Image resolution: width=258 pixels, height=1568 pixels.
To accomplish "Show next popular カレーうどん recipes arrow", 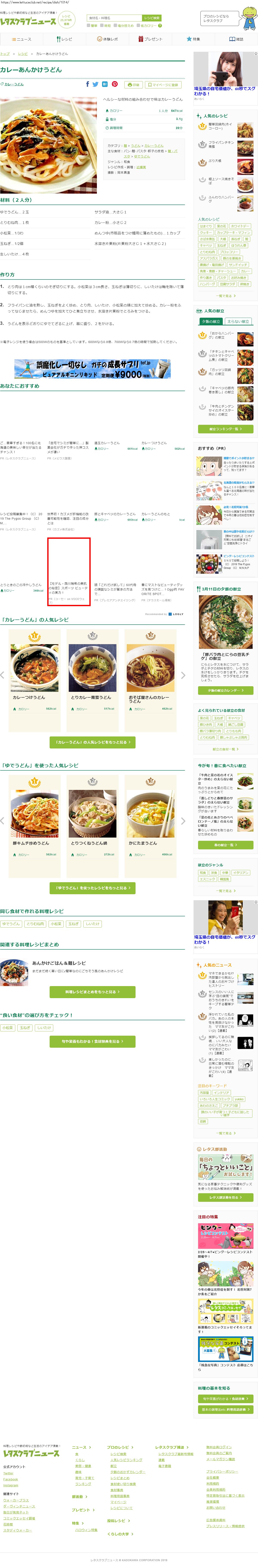I will 183,675.
